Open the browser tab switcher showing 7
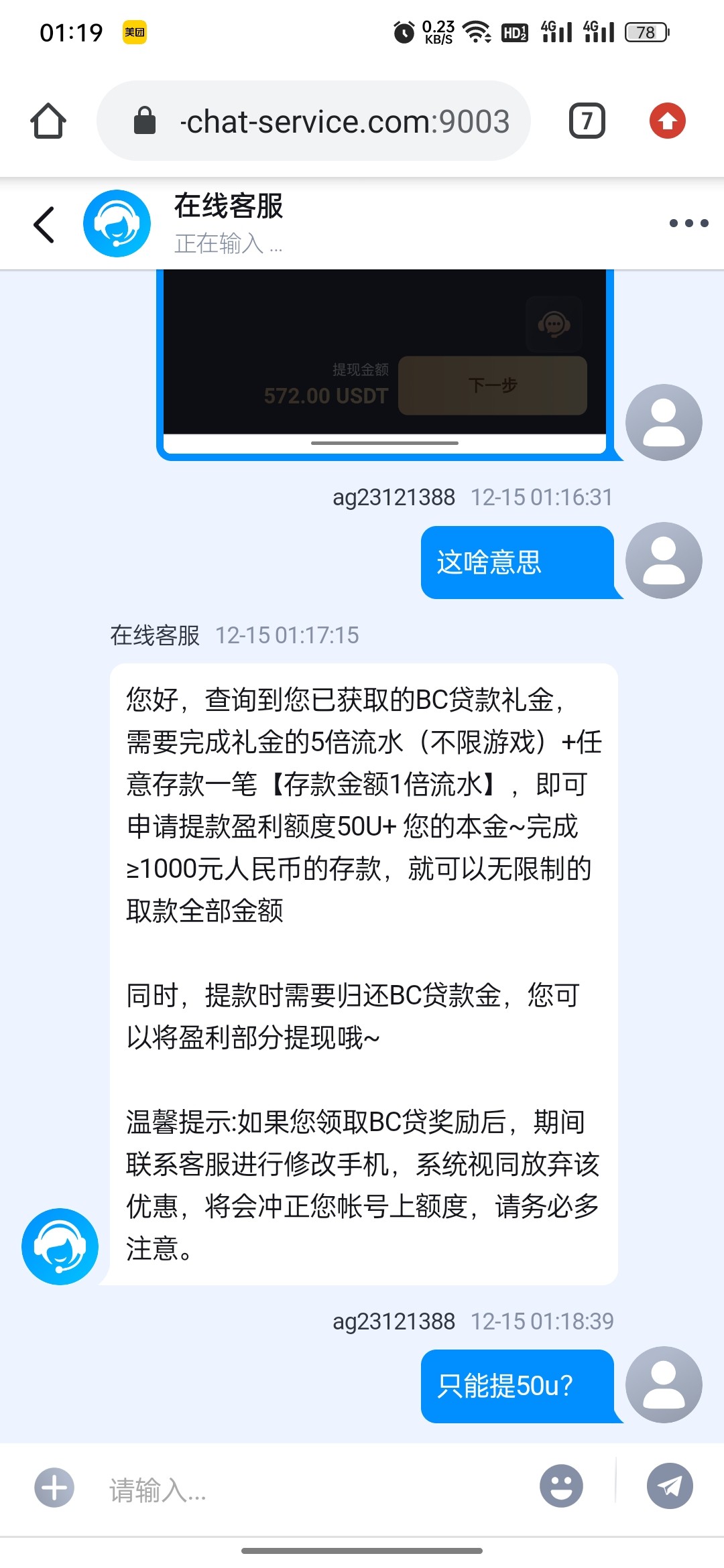 (x=586, y=121)
